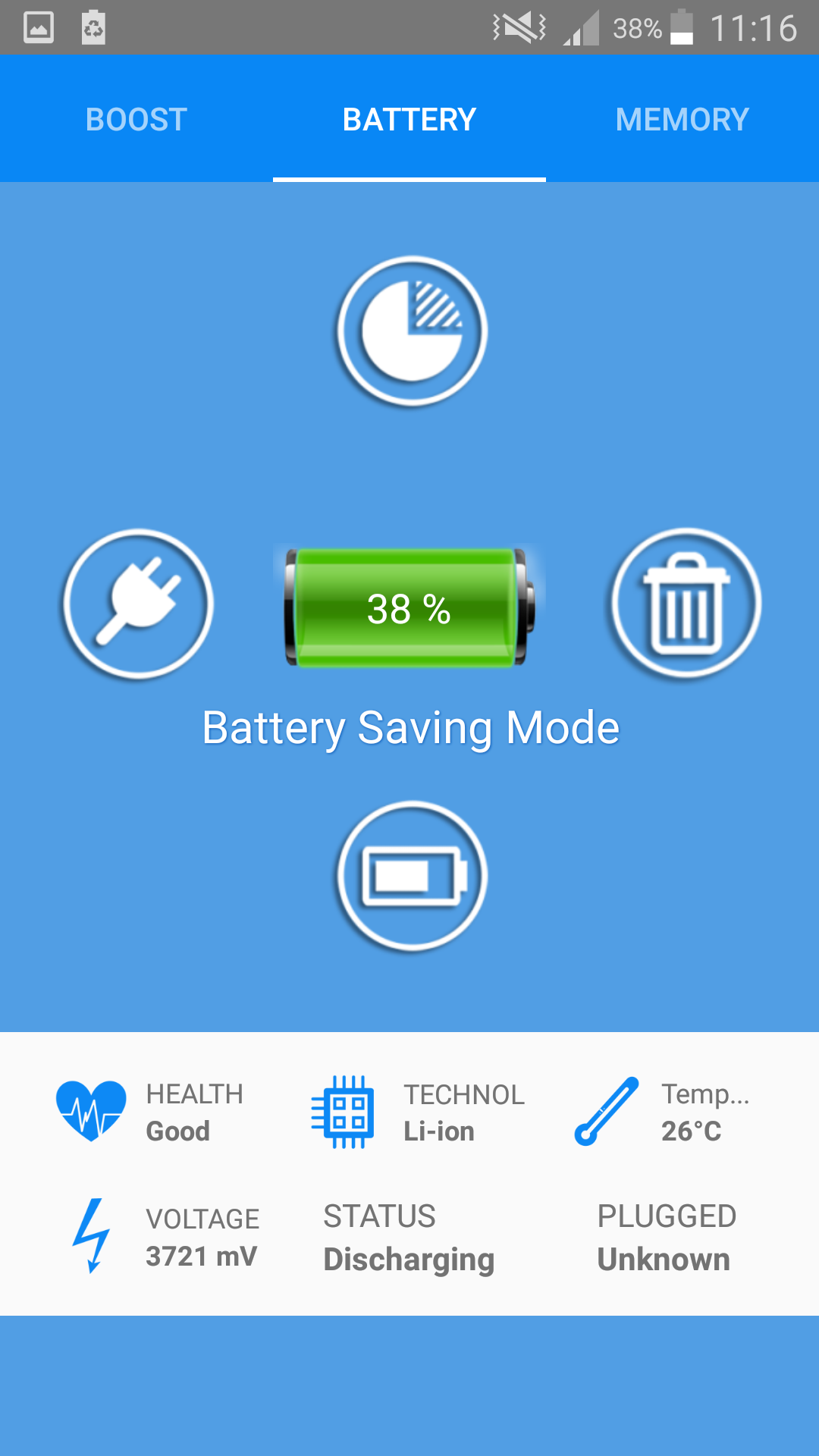Screen dimensions: 819x1456
Task: Tap the green 38 % battery
Action: pos(409,607)
